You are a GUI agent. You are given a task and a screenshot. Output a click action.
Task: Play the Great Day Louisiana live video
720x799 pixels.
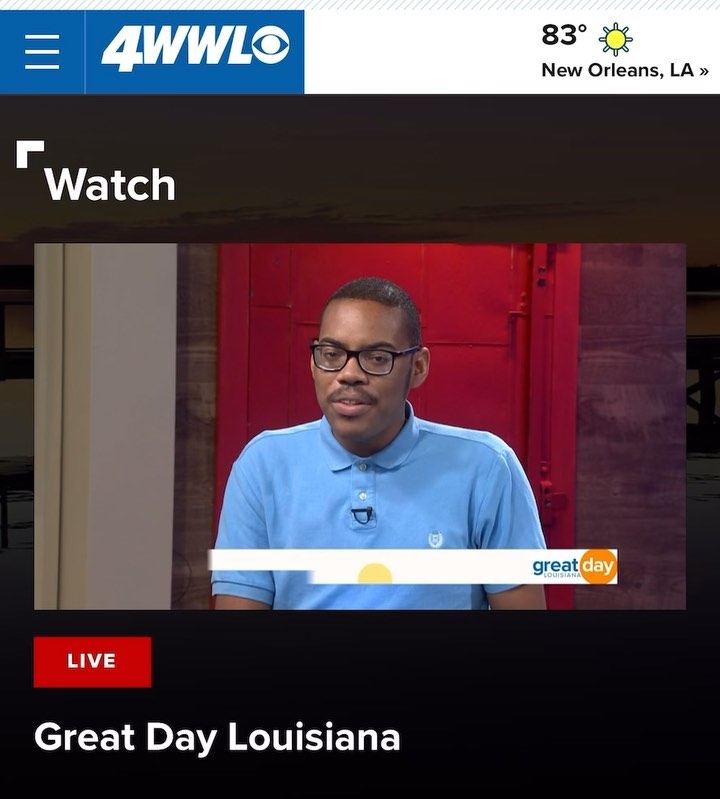tap(360, 426)
